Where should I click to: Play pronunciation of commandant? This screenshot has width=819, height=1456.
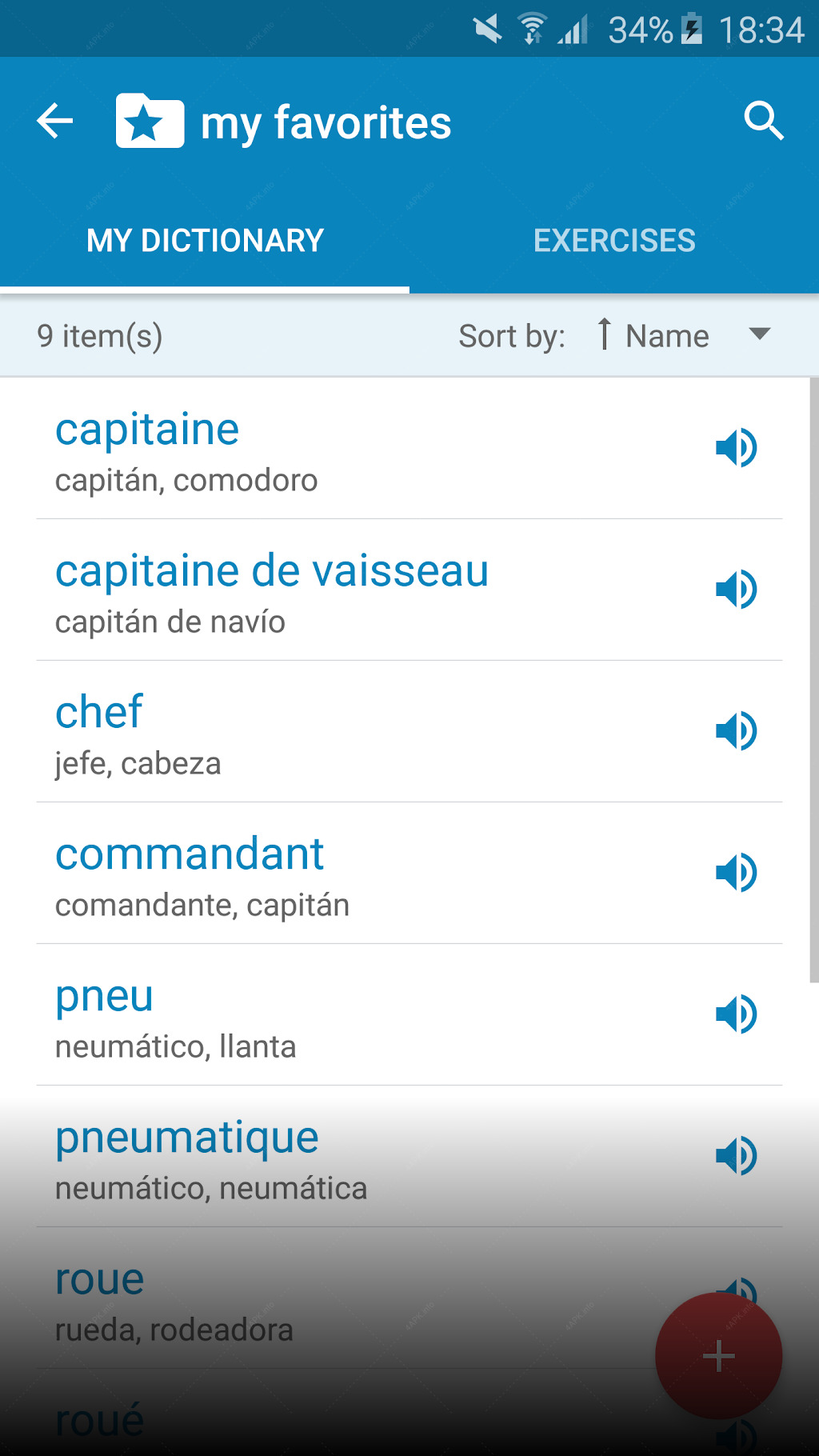[737, 873]
